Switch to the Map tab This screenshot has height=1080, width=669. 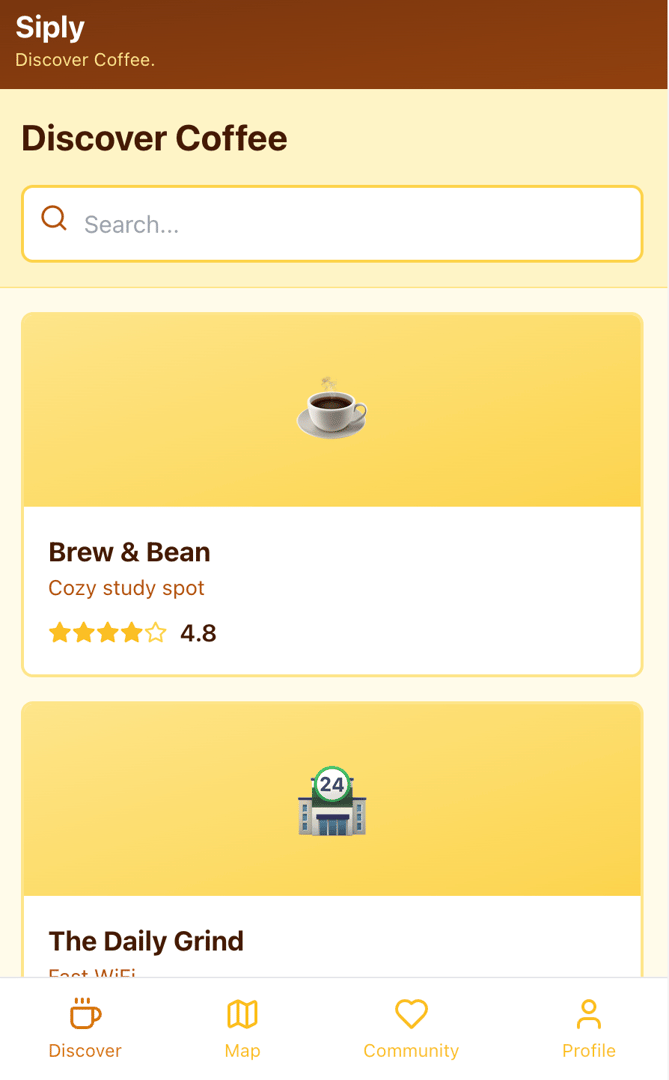pyautogui.click(x=242, y=1028)
